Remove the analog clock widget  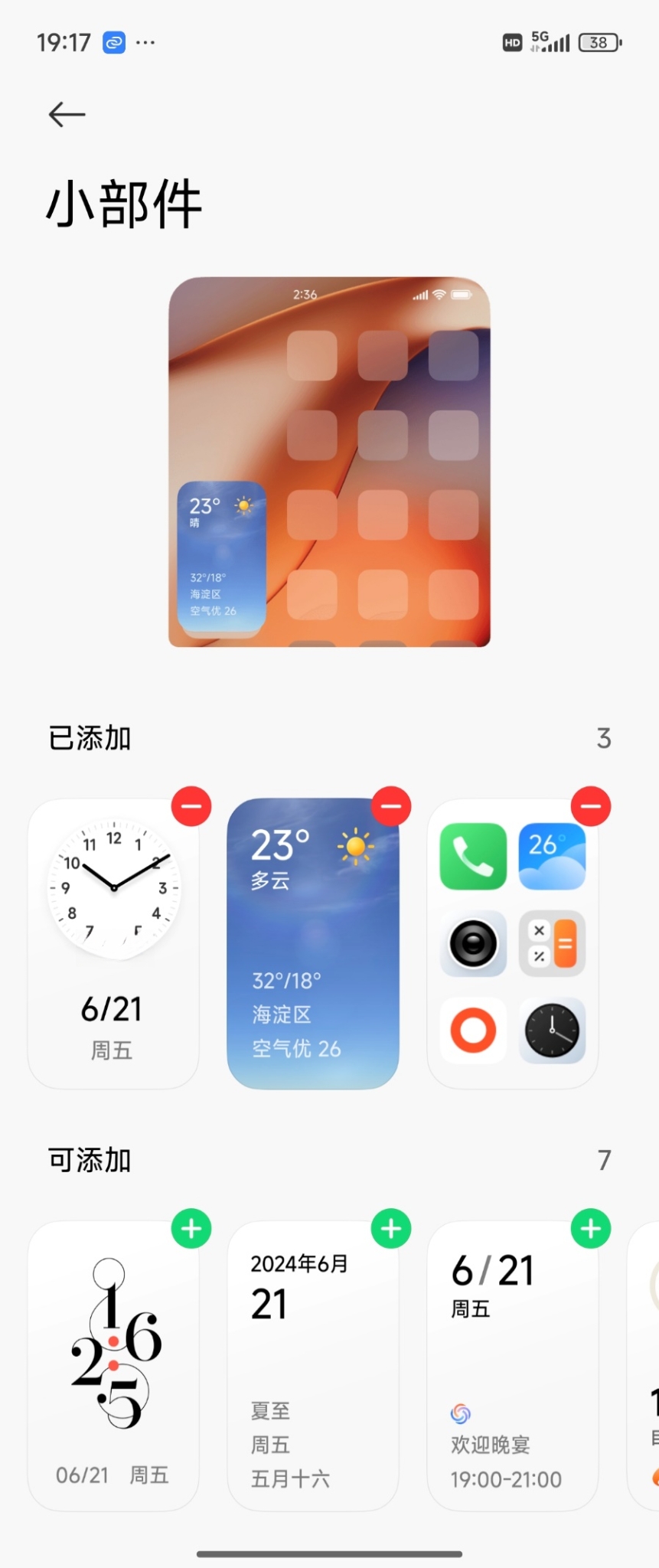click(191, 806)
